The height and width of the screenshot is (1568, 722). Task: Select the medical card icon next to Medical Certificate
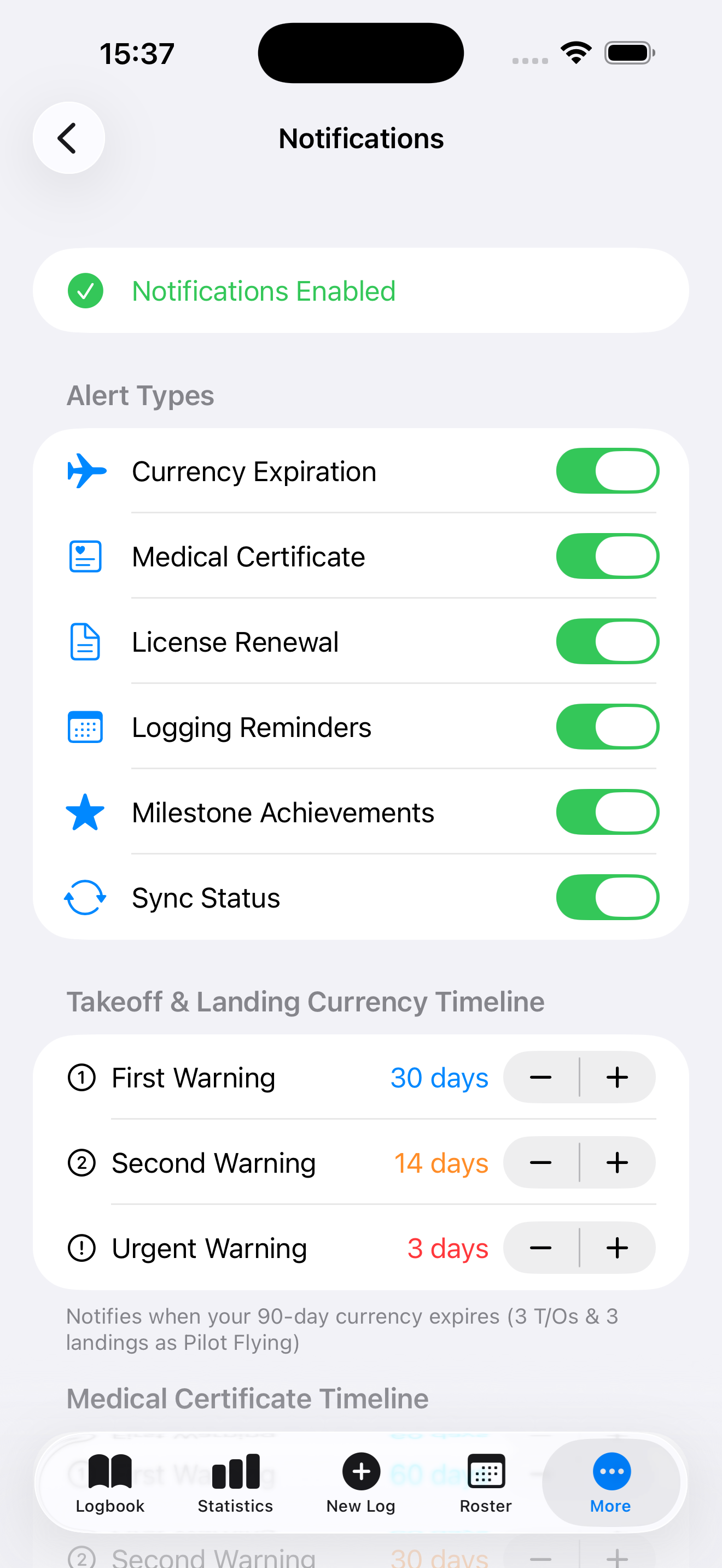pos(85,555)
